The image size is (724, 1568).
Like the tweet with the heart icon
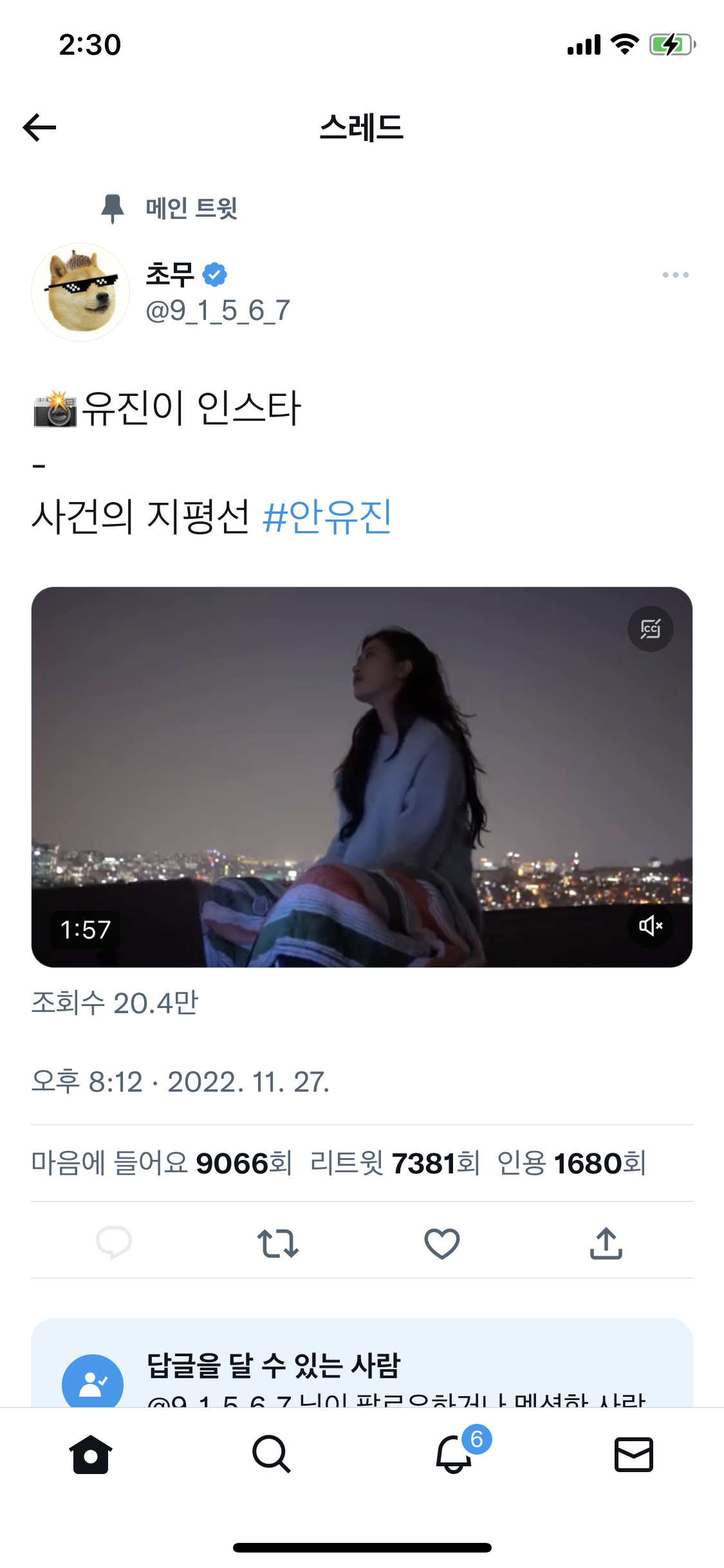pos(441,1242)
